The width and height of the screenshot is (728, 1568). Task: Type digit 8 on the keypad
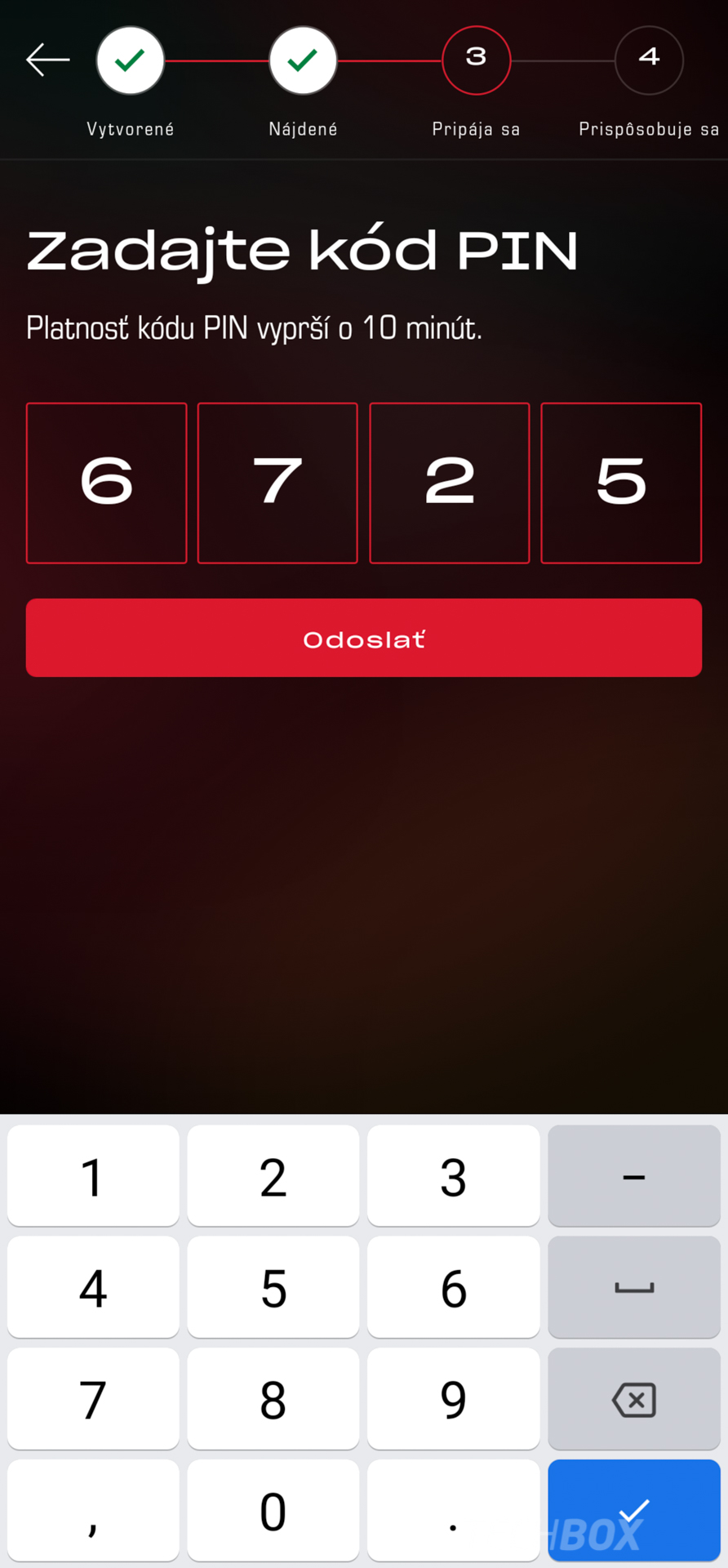[x=273, y=1399]
